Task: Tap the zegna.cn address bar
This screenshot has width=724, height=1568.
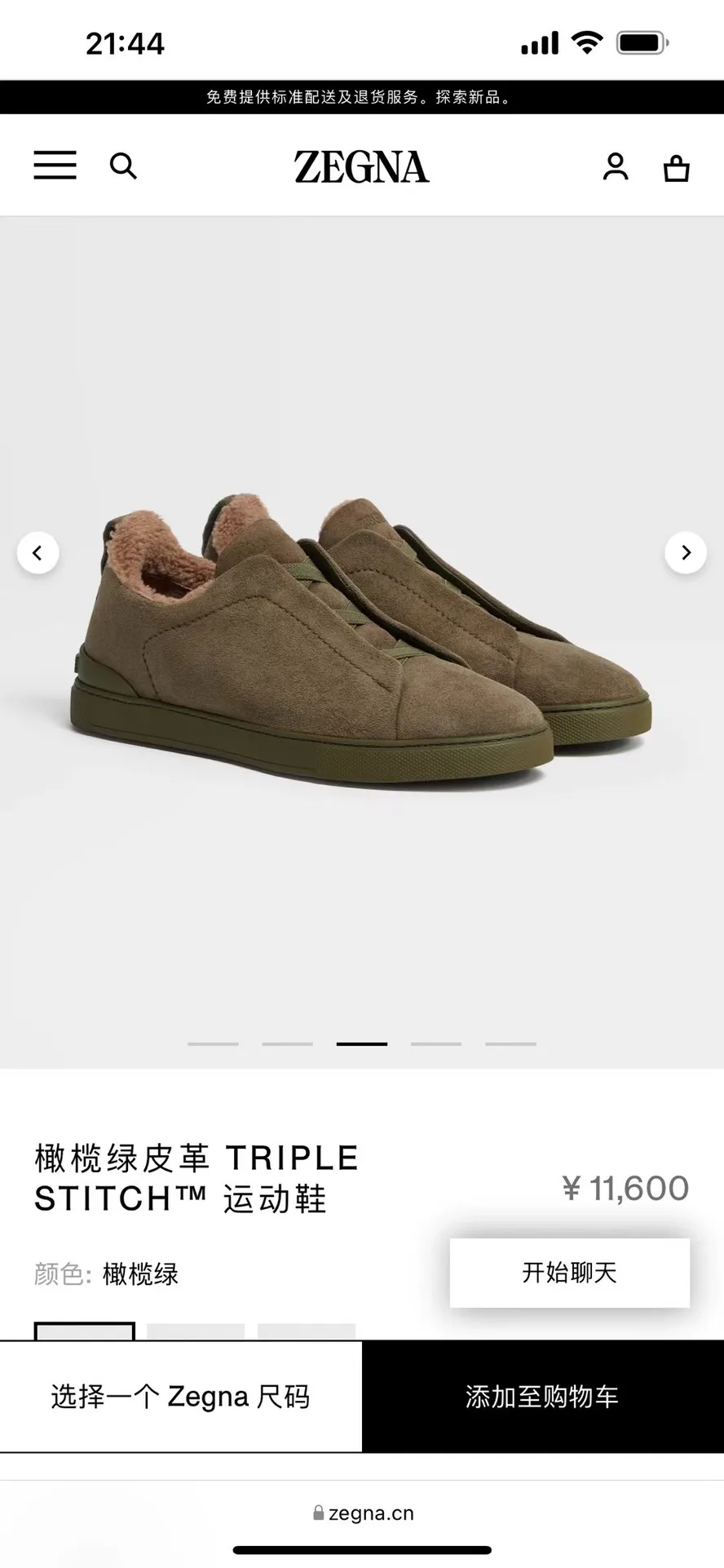Action: pos(362,1513)
